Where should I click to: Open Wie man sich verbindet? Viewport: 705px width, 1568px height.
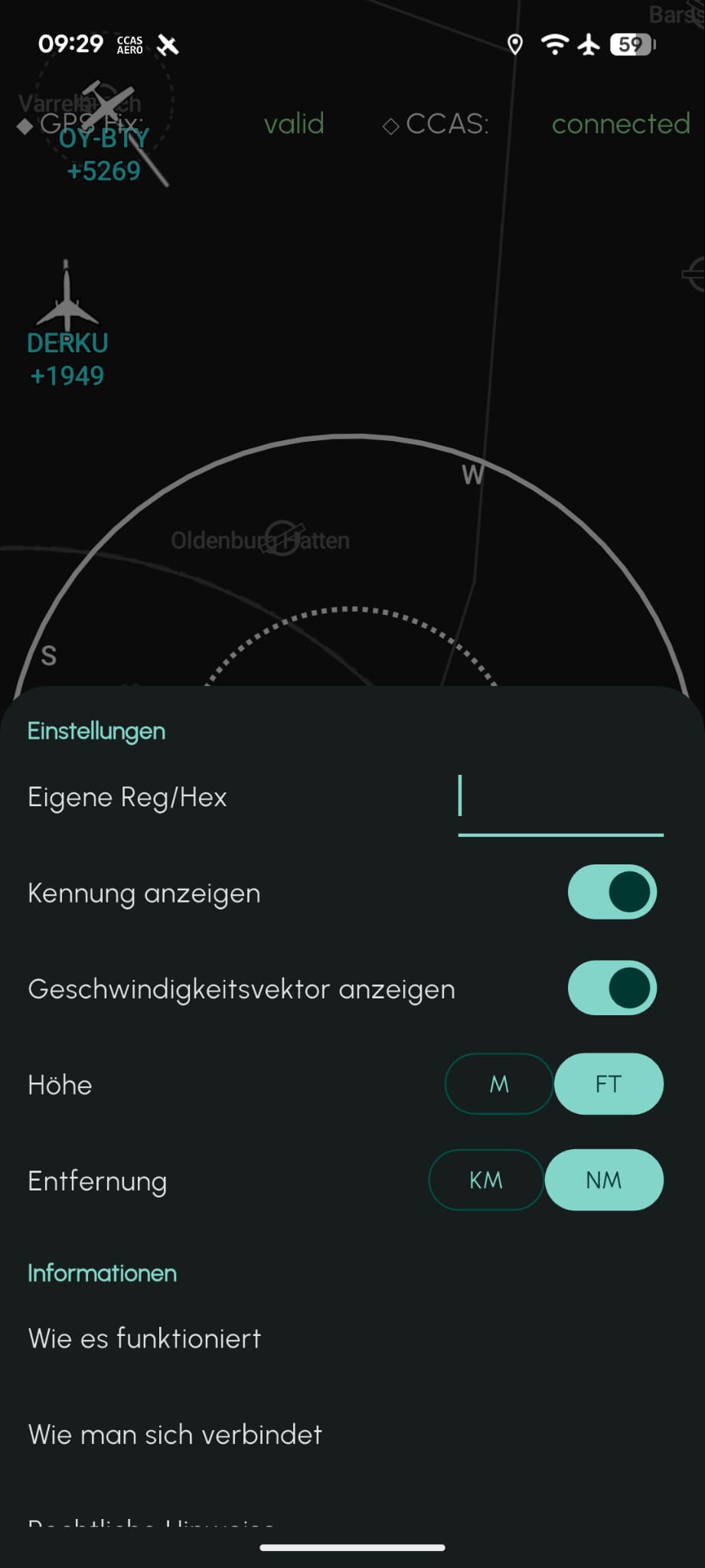175,1434
